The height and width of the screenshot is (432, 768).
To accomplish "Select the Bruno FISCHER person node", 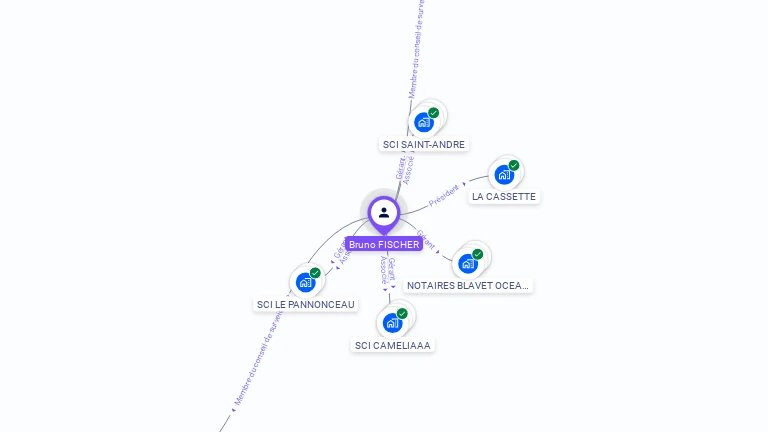I will (x=384, y=213).
